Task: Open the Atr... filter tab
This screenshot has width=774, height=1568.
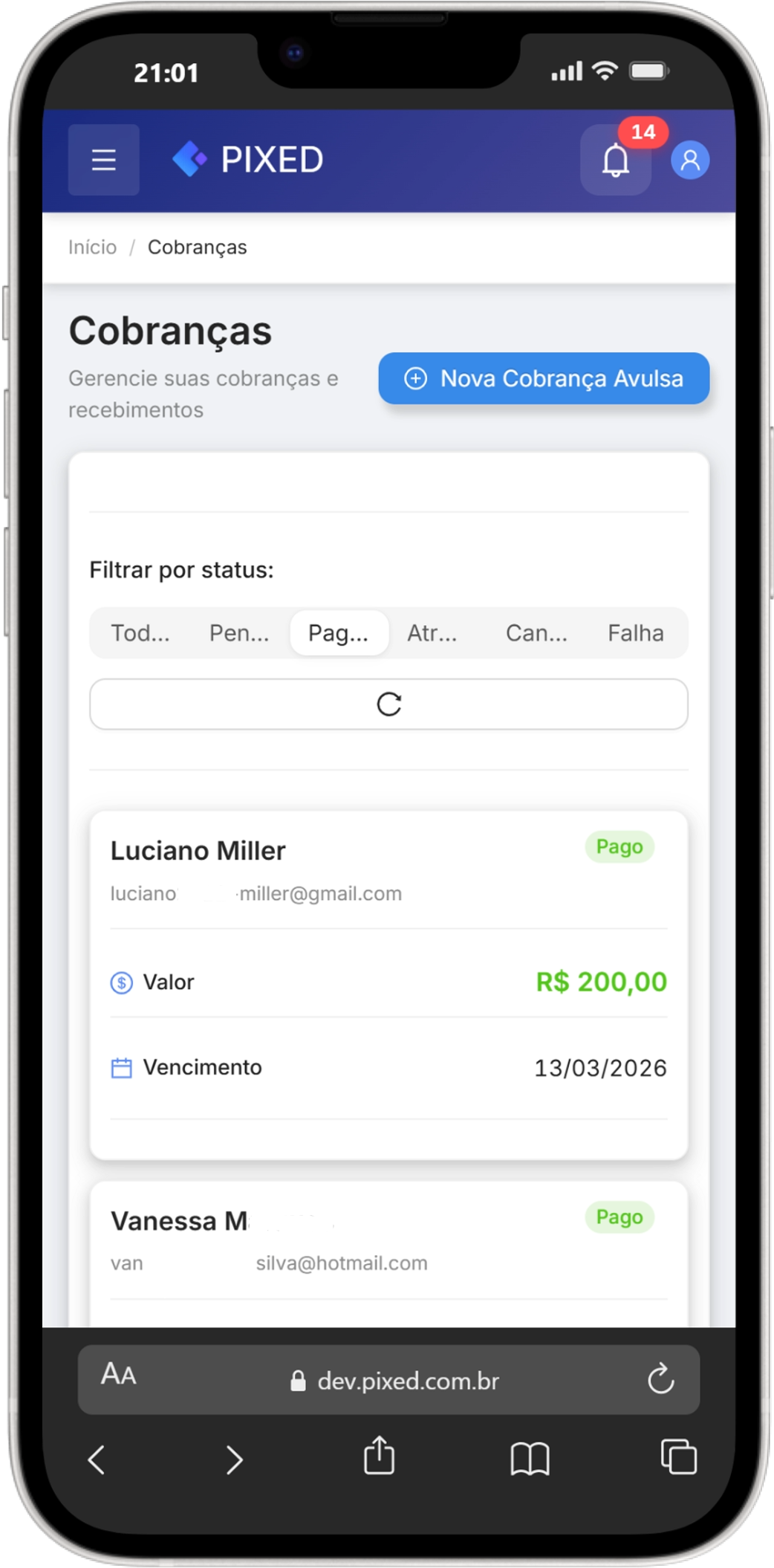Action: [433, 632]
